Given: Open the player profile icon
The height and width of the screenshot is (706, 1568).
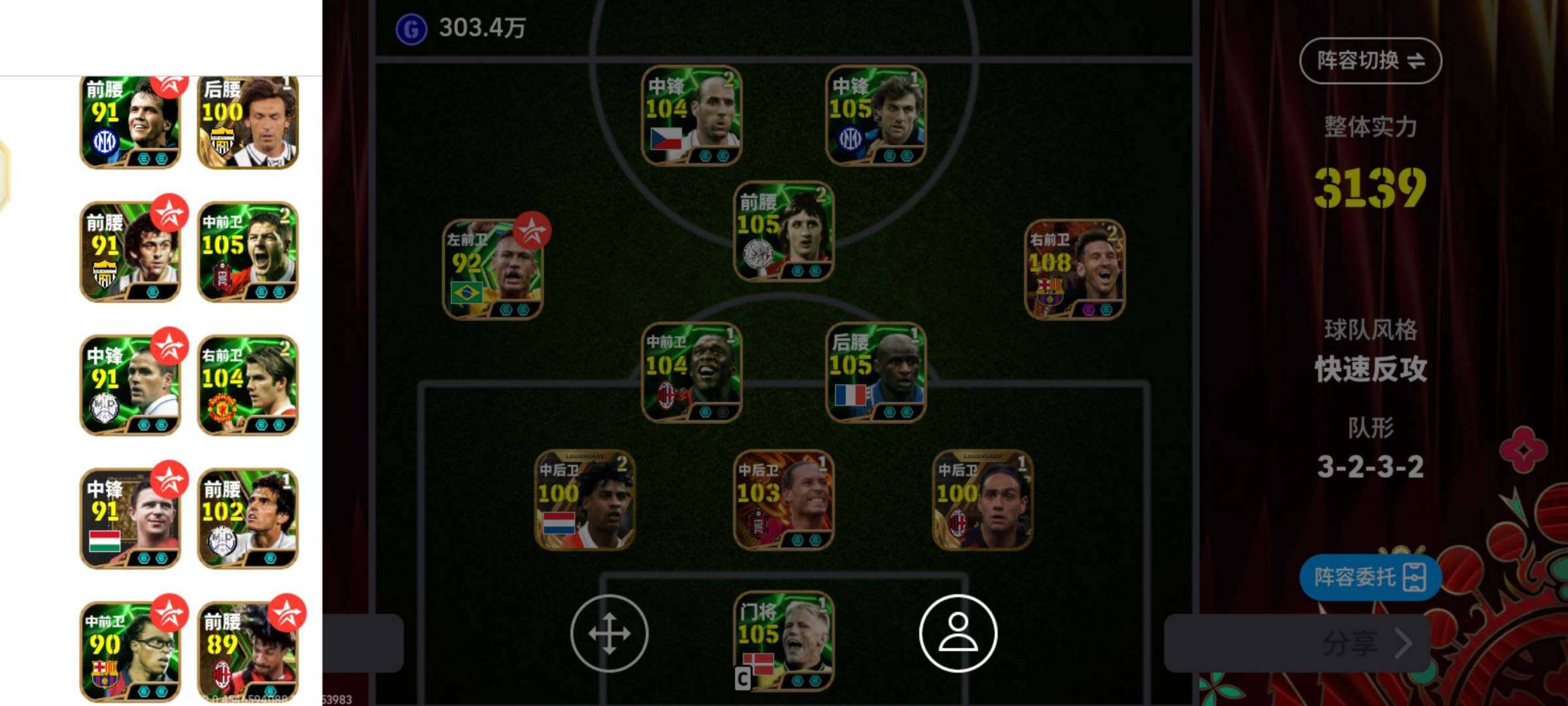Looking at the screenshot, I should click(958, 633).
